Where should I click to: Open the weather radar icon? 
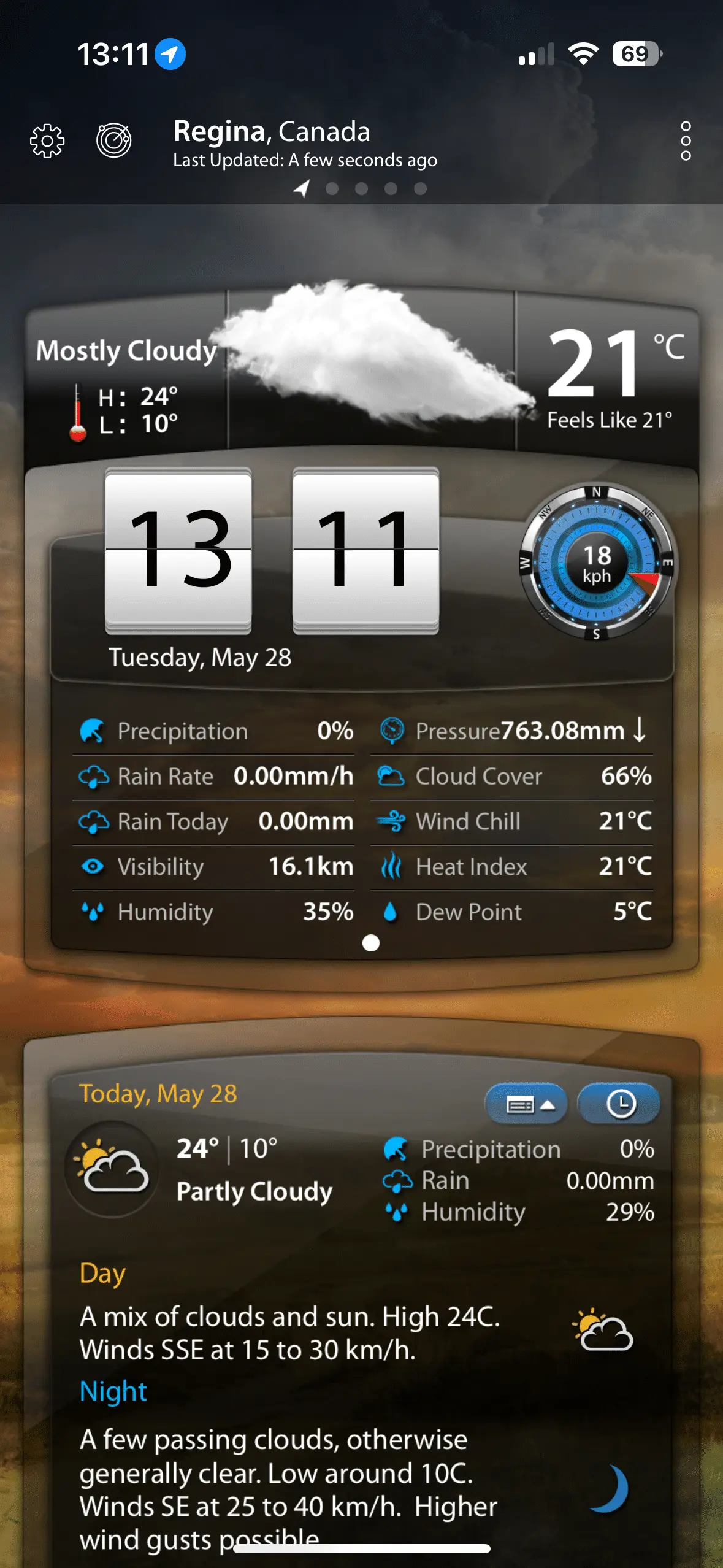[114, 140]
